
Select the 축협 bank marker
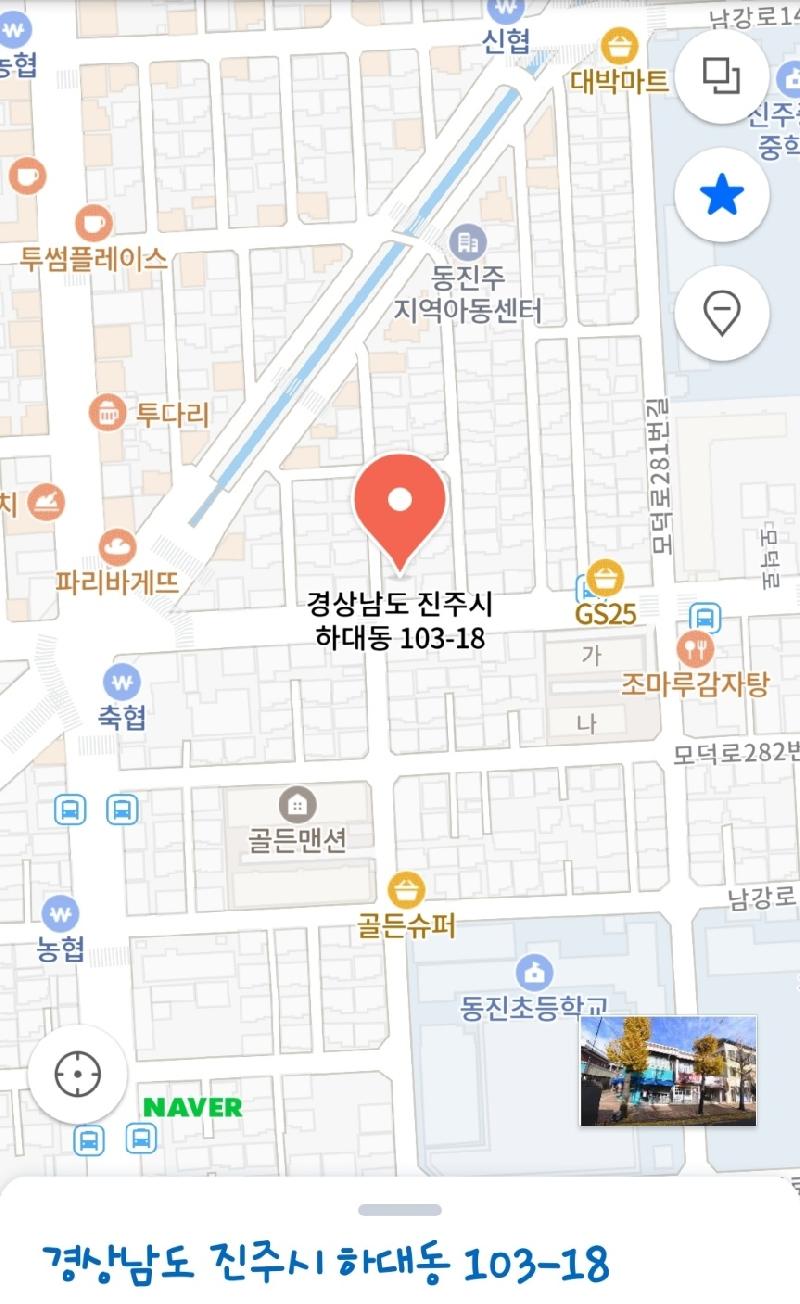pyautogui.click(x=121, y=683)
